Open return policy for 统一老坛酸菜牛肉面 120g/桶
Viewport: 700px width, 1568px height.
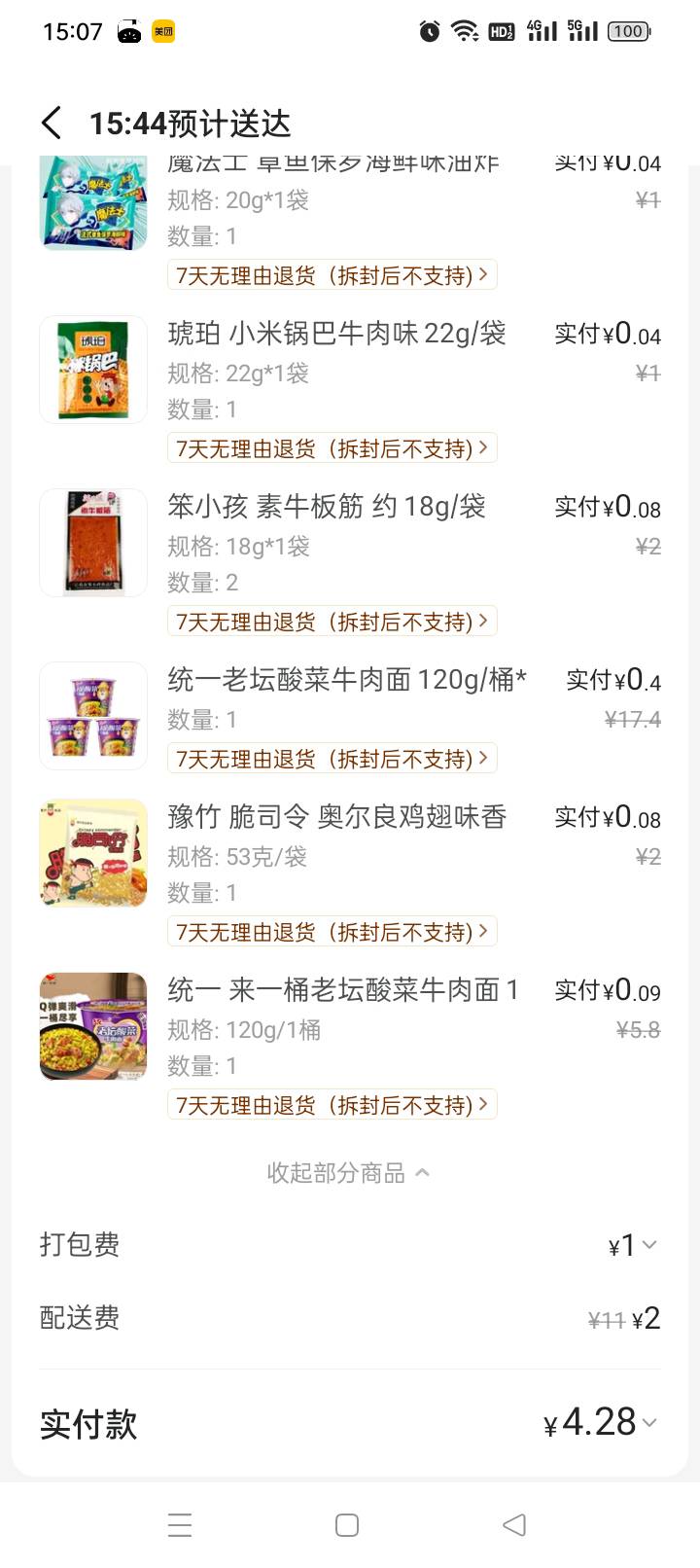(332, 759)
